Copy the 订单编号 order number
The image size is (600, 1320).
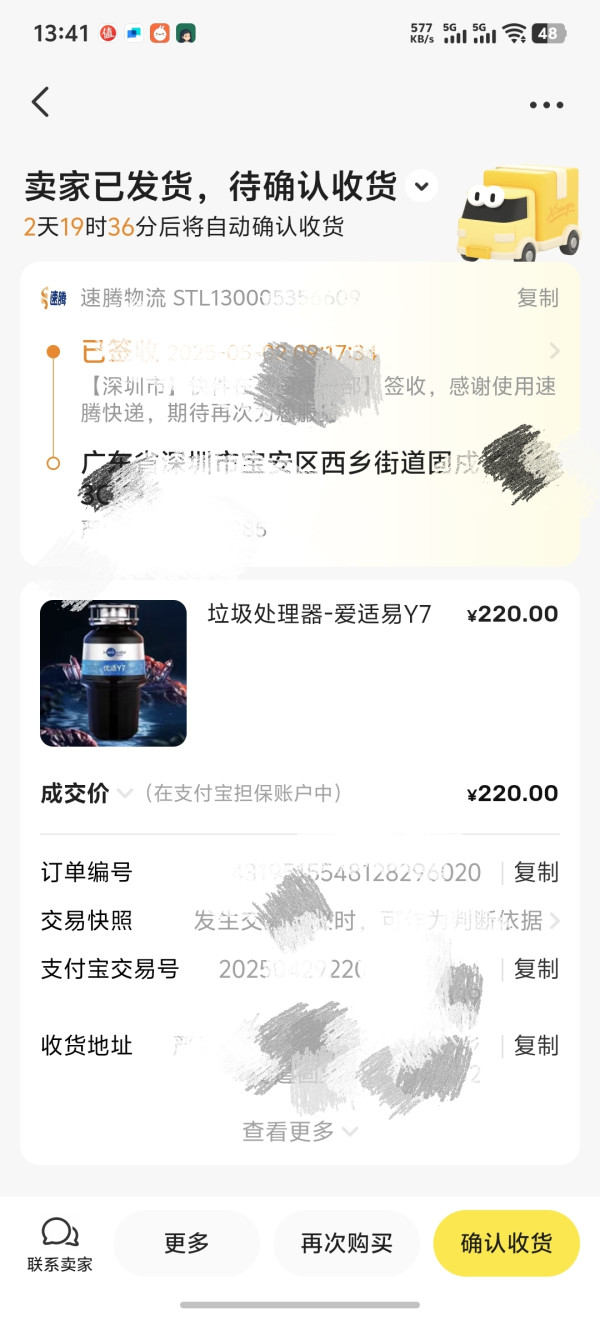[x=536, y=873]
